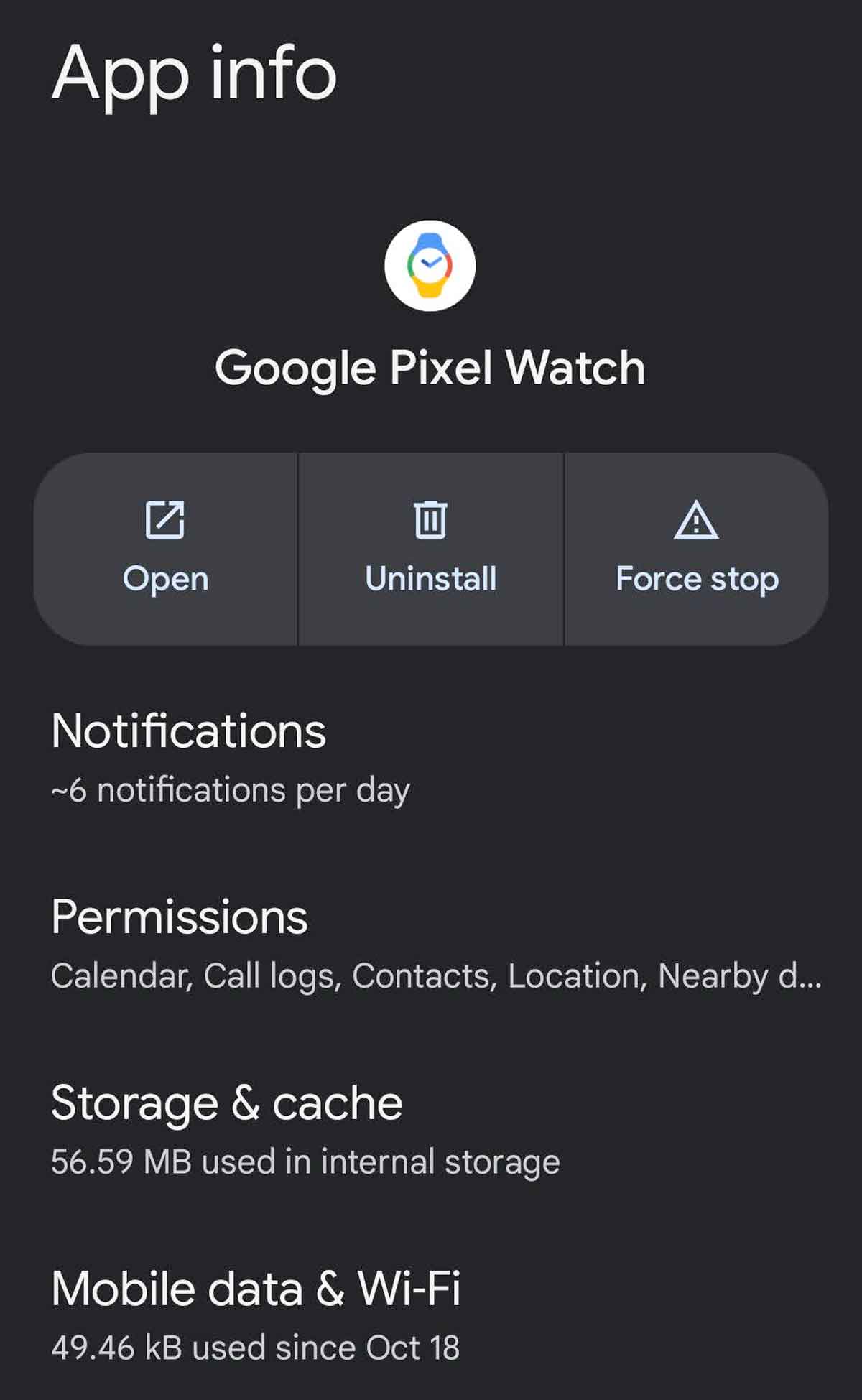The height and width of the screenshot is (1400, 862).
Task: Check Mobile data & Wi-Fi usage
Action: click(x=256, y=1316)
